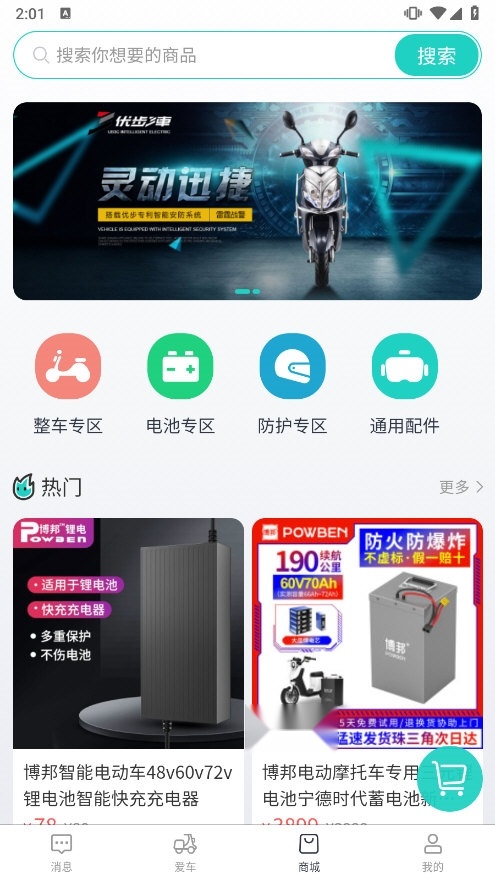Switch to the 消息 tab
Viewport: 495px width, 880px height.
click(62, 852)
